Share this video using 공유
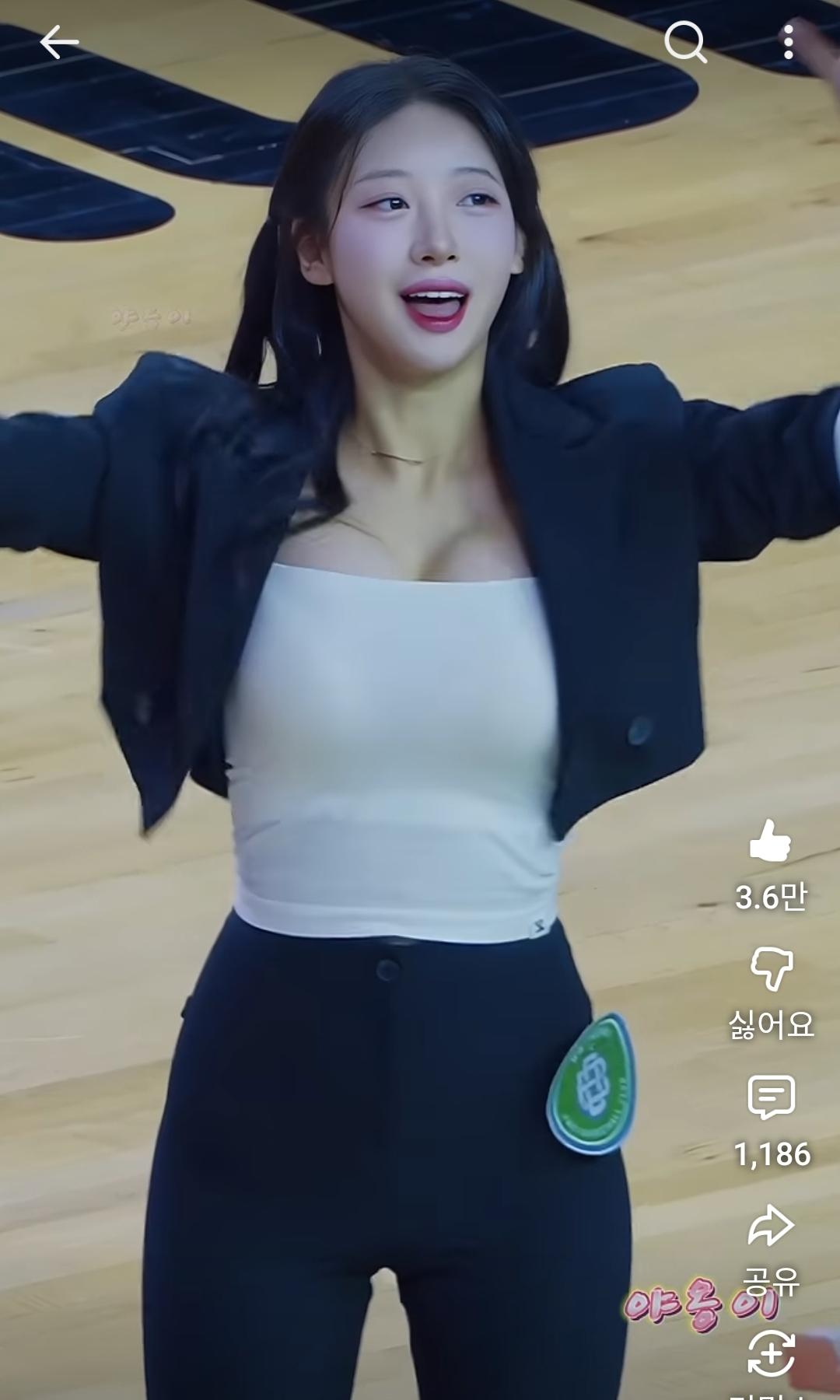This screenshot has width=840, height=1400. [x=771, y=1227]
